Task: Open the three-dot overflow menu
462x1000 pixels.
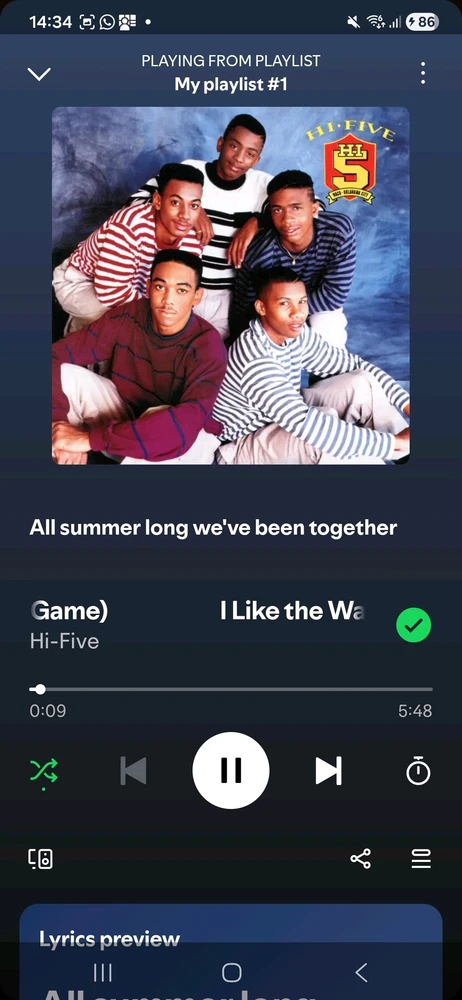Action: (422, 73)
